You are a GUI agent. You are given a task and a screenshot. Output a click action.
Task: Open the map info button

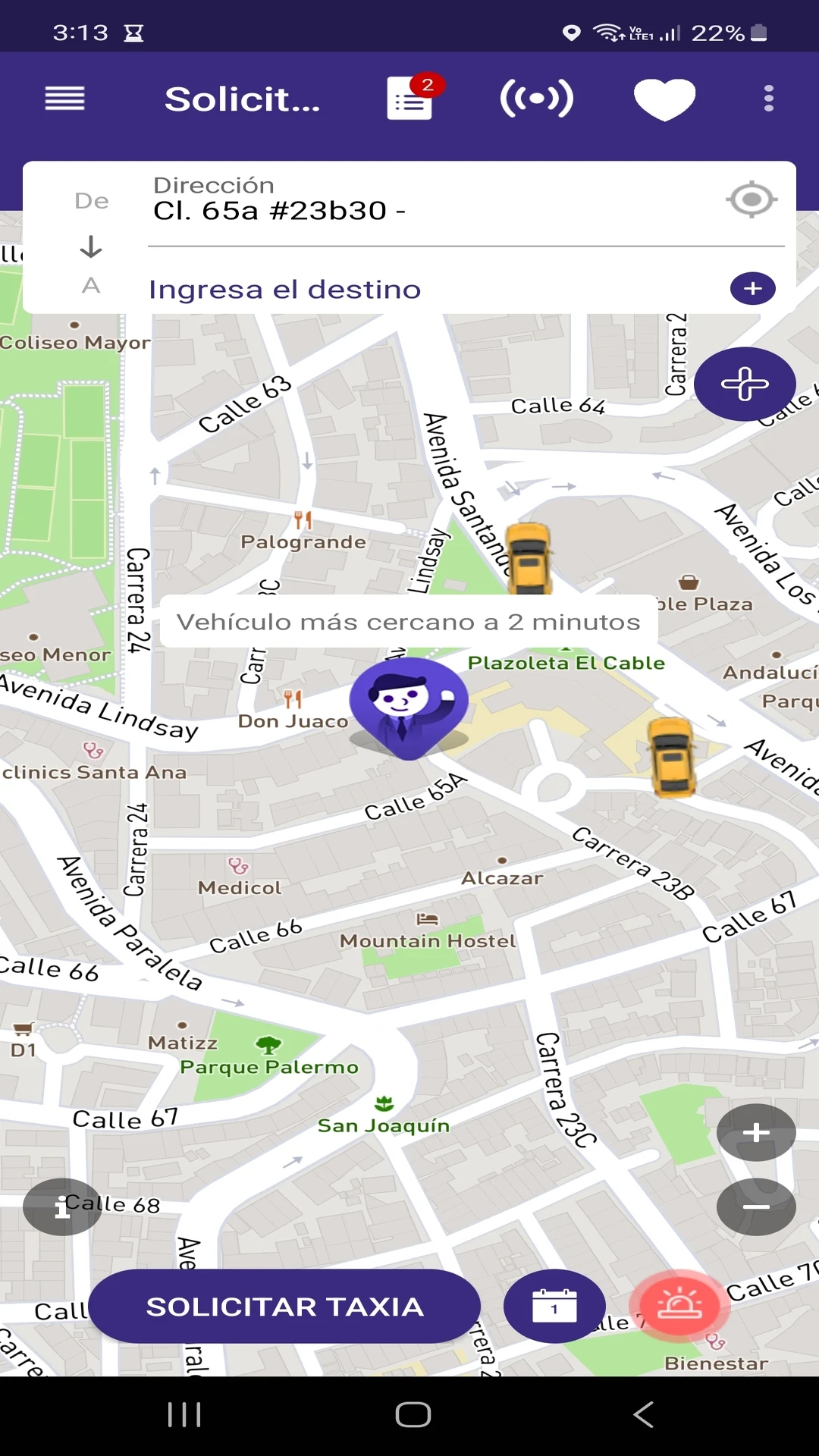pos(62,1207)
